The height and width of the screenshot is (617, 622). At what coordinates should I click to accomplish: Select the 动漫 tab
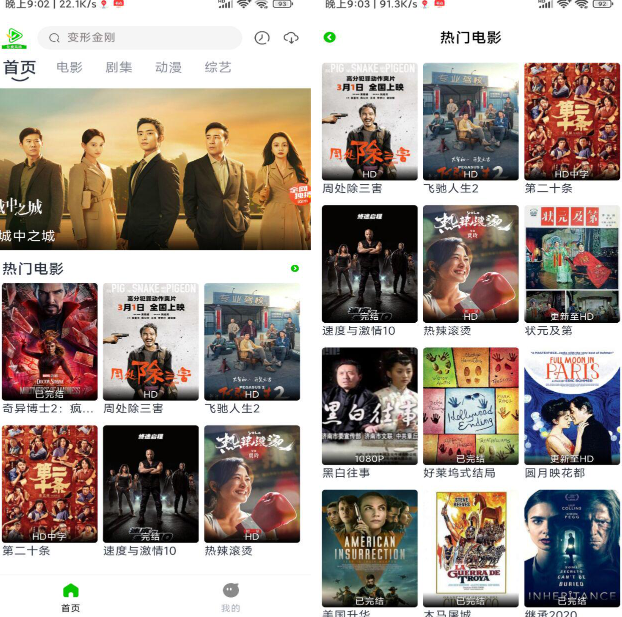[x=168, y=68]
